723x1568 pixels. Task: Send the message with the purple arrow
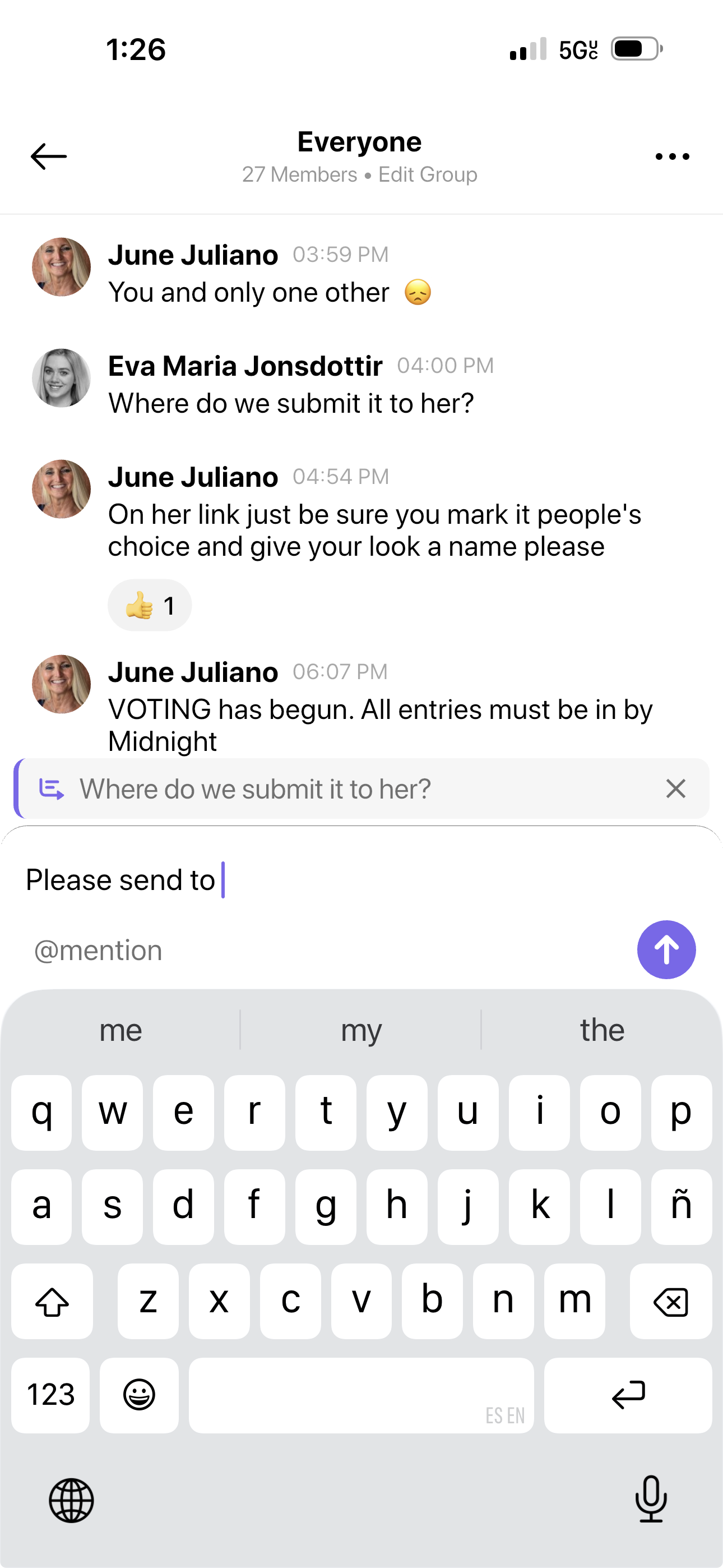pyautogui.click(x=666, y=949)
